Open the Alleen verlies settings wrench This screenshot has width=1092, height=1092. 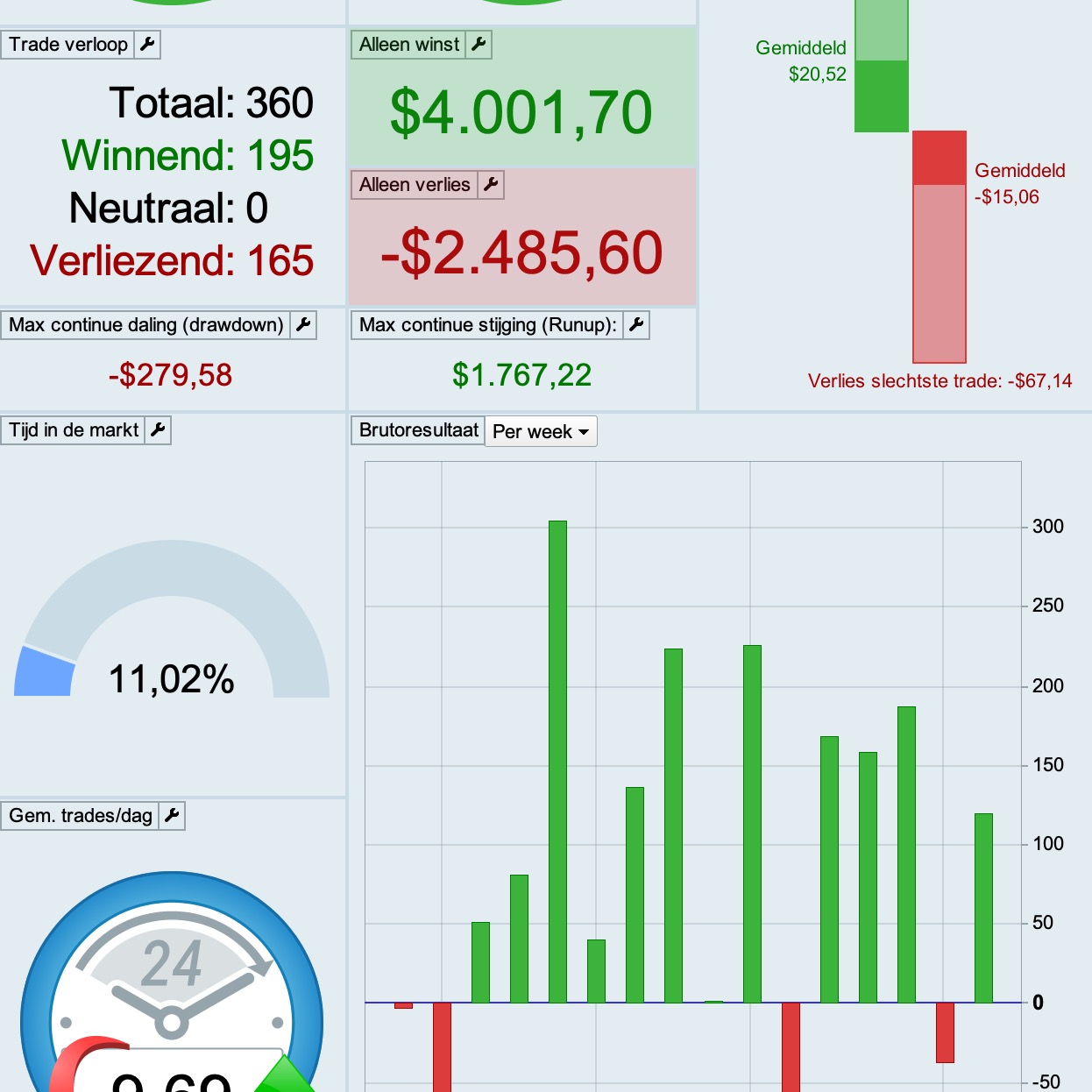tap(491, 185)
